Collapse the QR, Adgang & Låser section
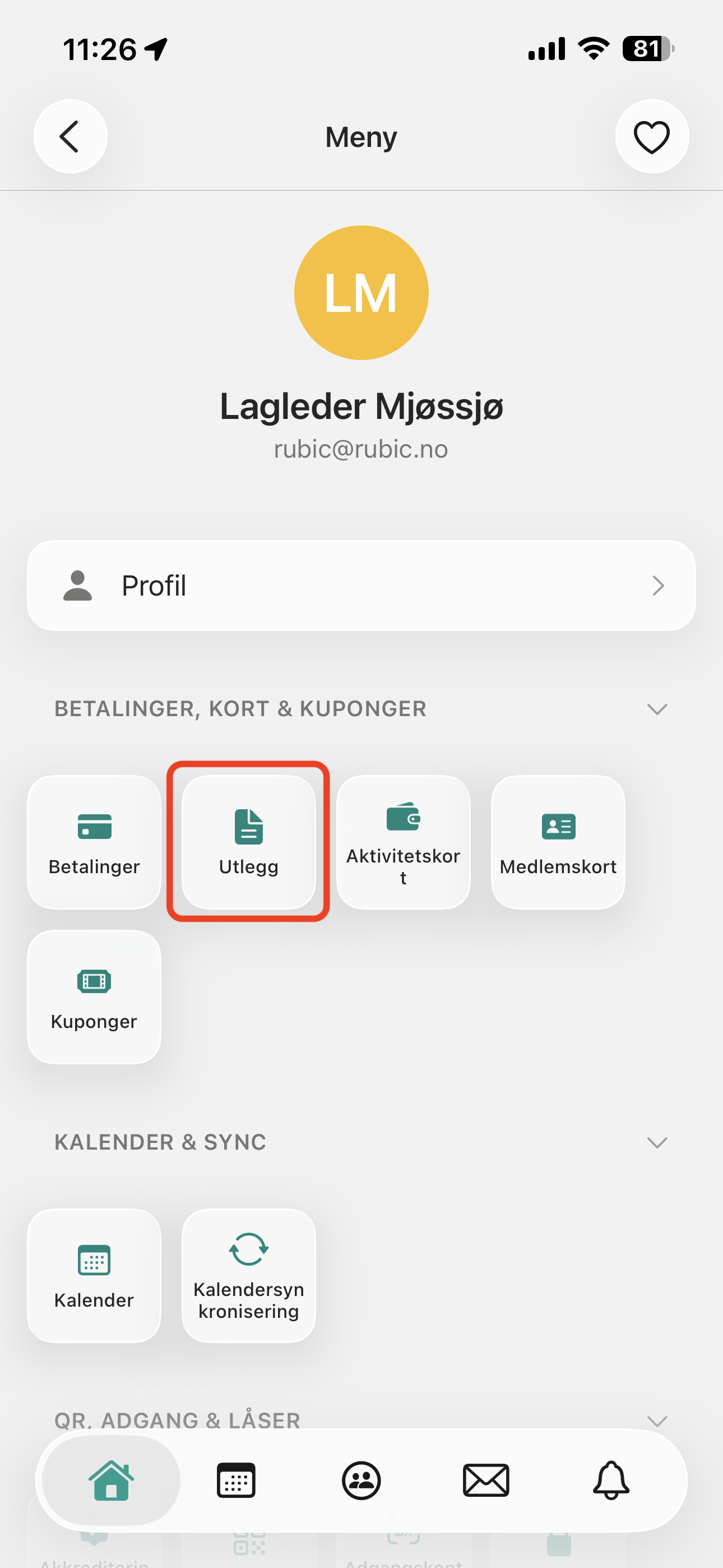723x1568 pixels. tap(657, 1421)
